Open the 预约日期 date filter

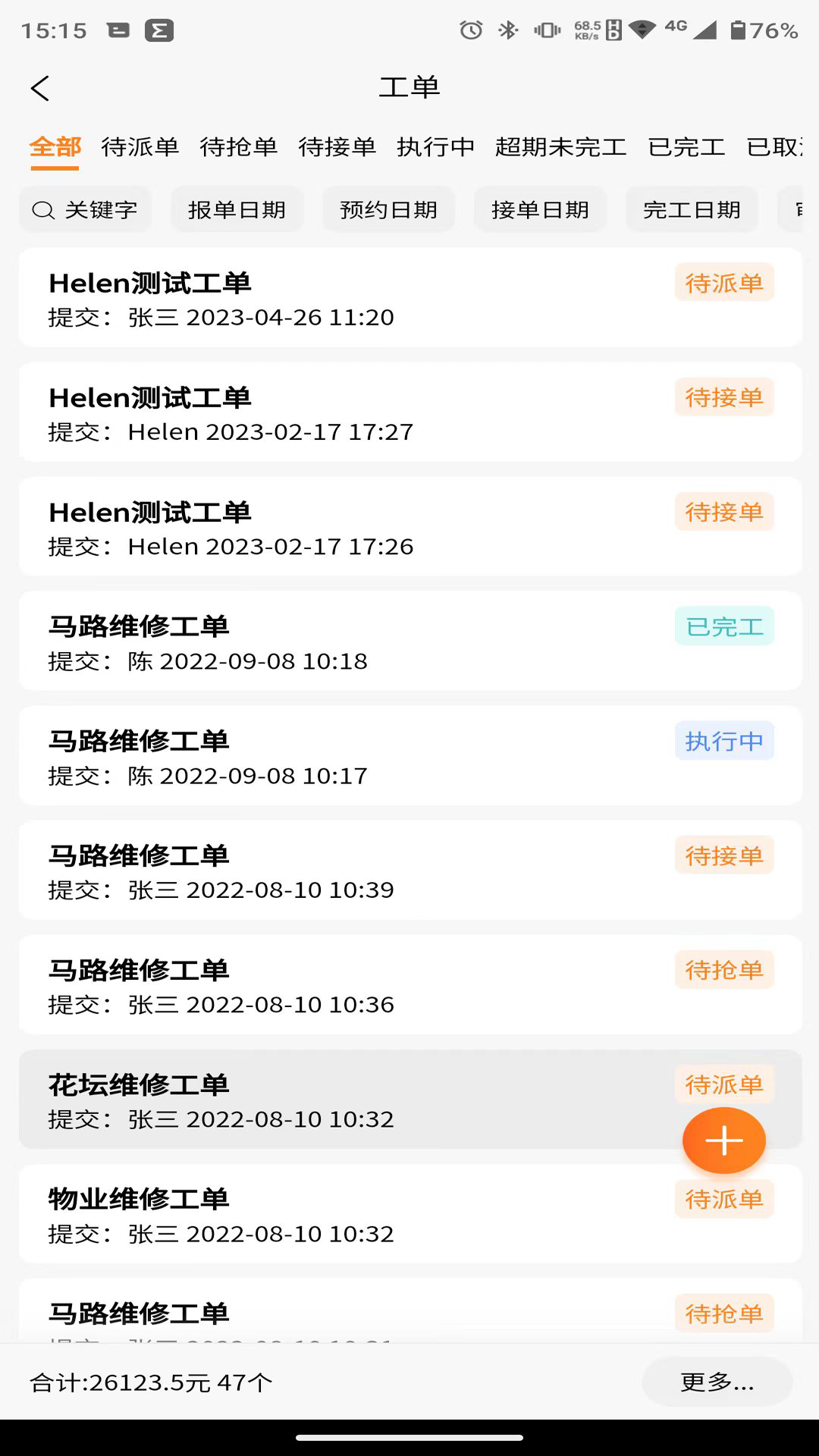388,210
